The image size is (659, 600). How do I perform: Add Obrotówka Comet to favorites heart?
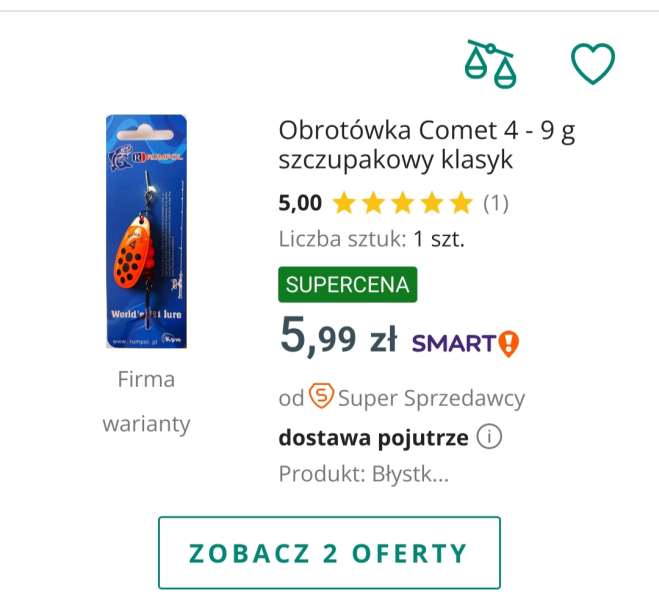(592, 64)
